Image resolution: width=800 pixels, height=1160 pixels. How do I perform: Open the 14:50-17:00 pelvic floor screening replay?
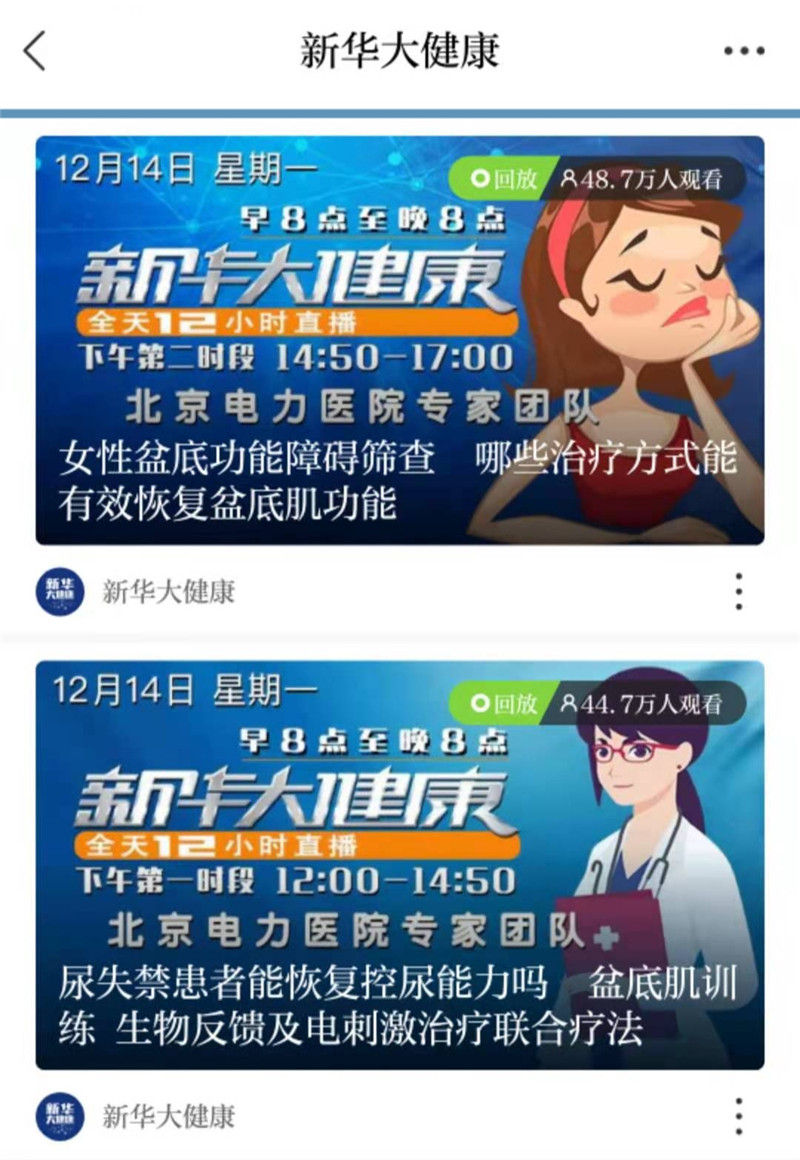point(400,340)
